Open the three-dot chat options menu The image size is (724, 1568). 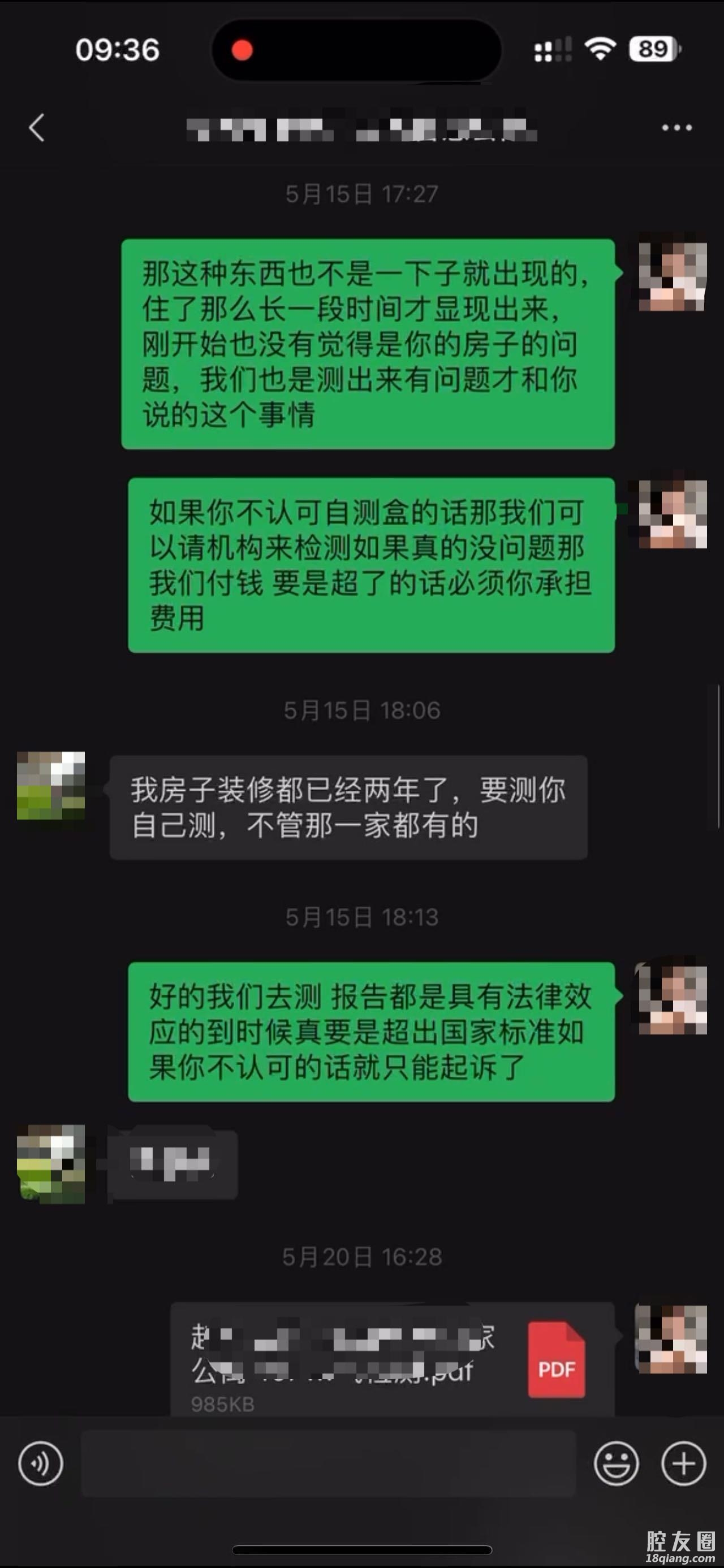point(676,128)
